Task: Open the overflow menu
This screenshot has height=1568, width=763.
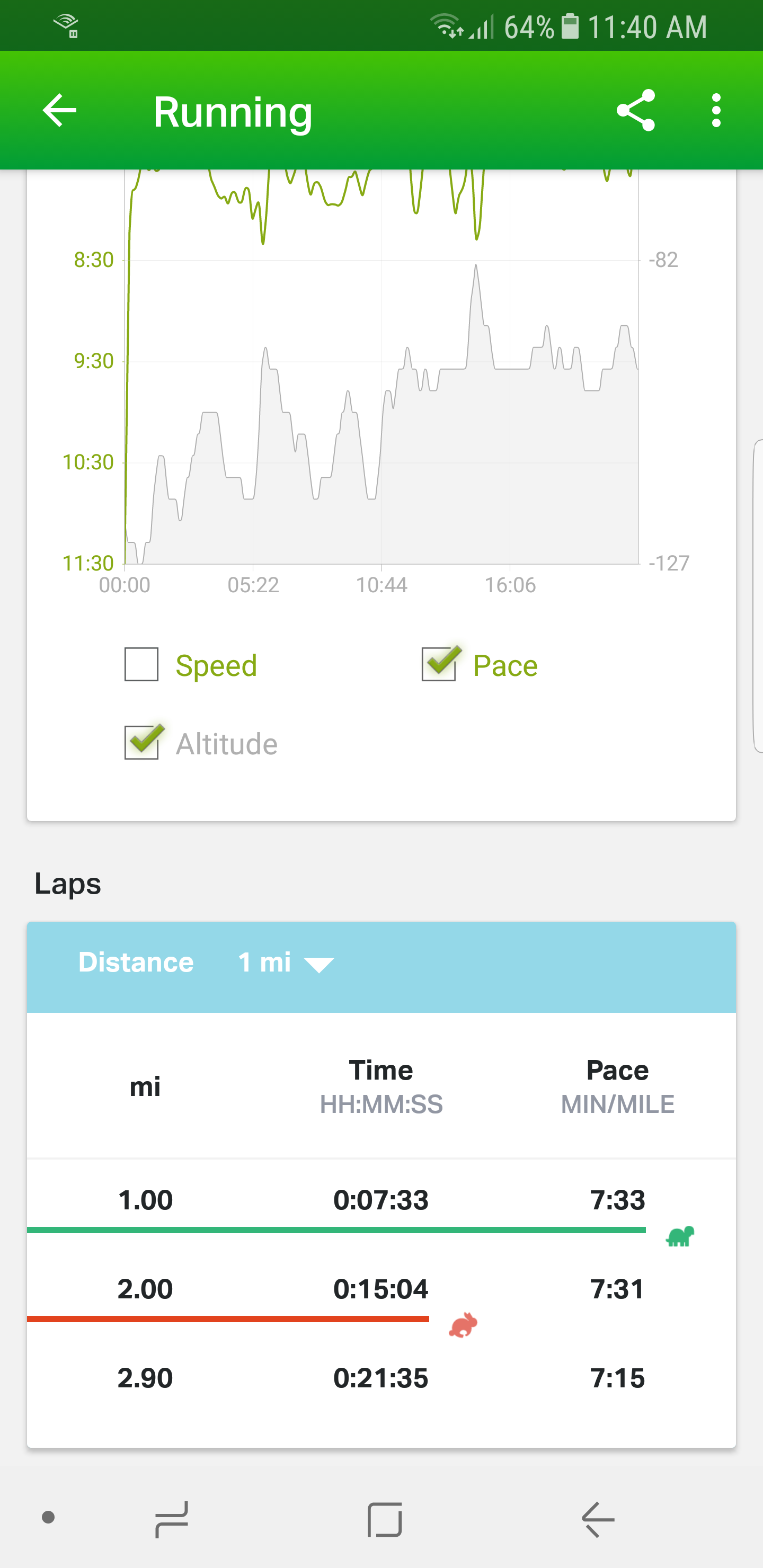Action: point(716,111)
